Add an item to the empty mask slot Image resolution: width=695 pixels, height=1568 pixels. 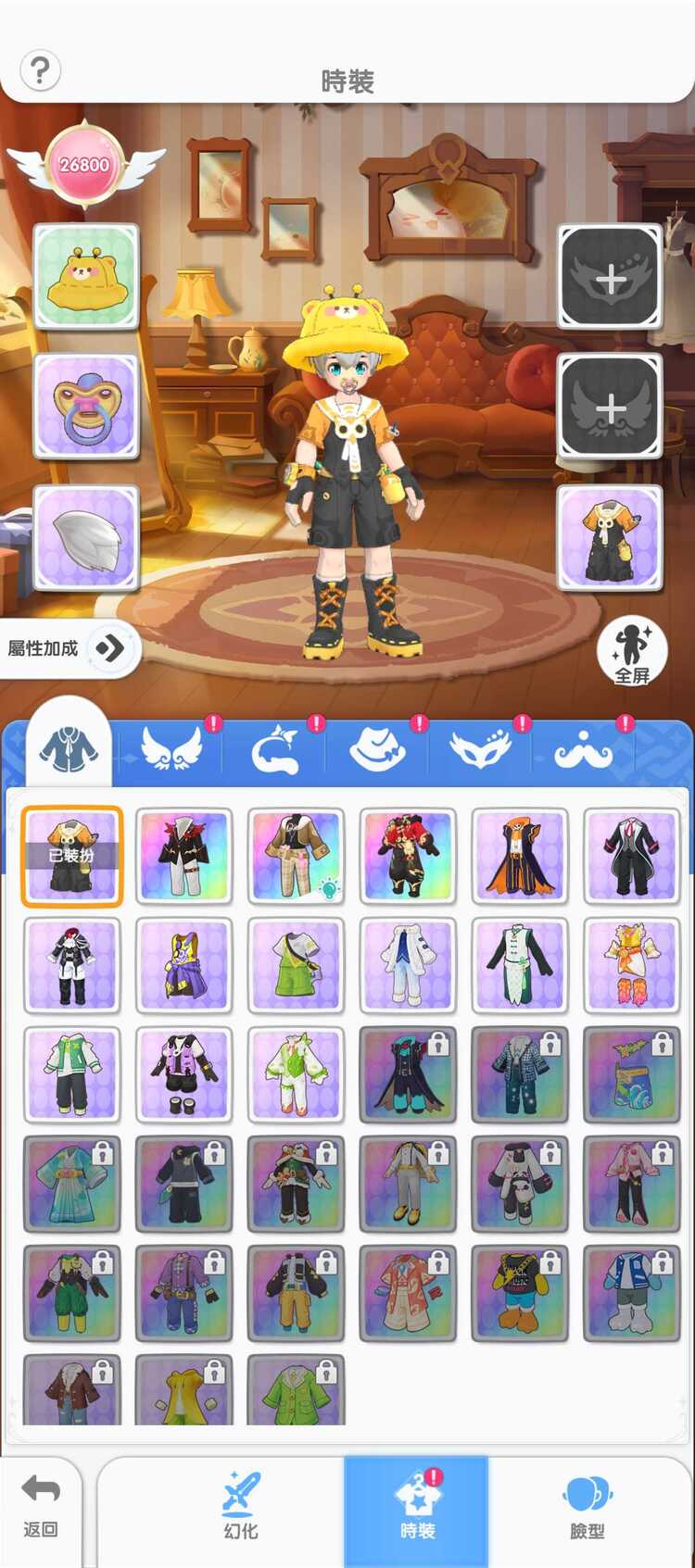tap(610, 276)
